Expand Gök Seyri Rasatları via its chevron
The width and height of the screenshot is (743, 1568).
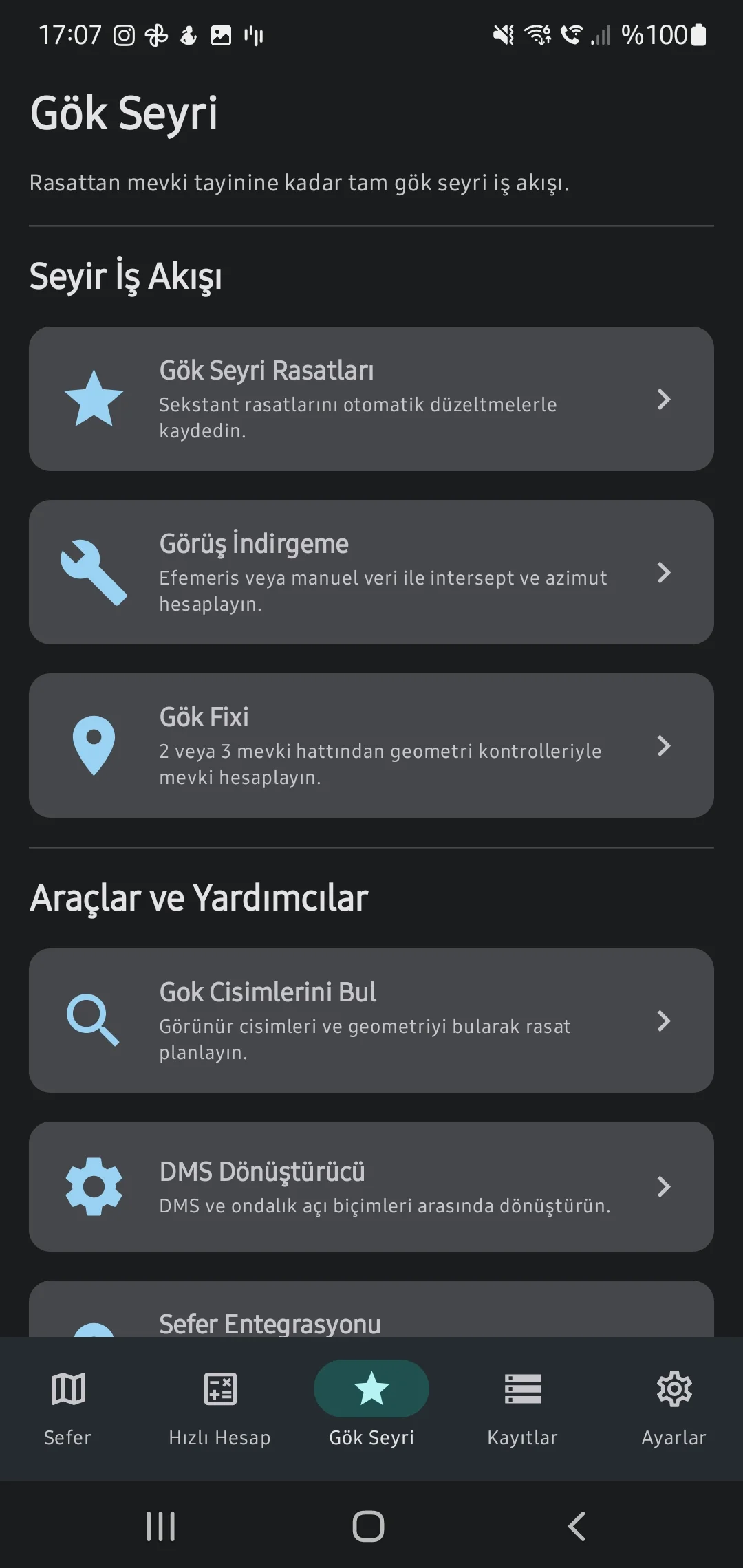(664, 399)
